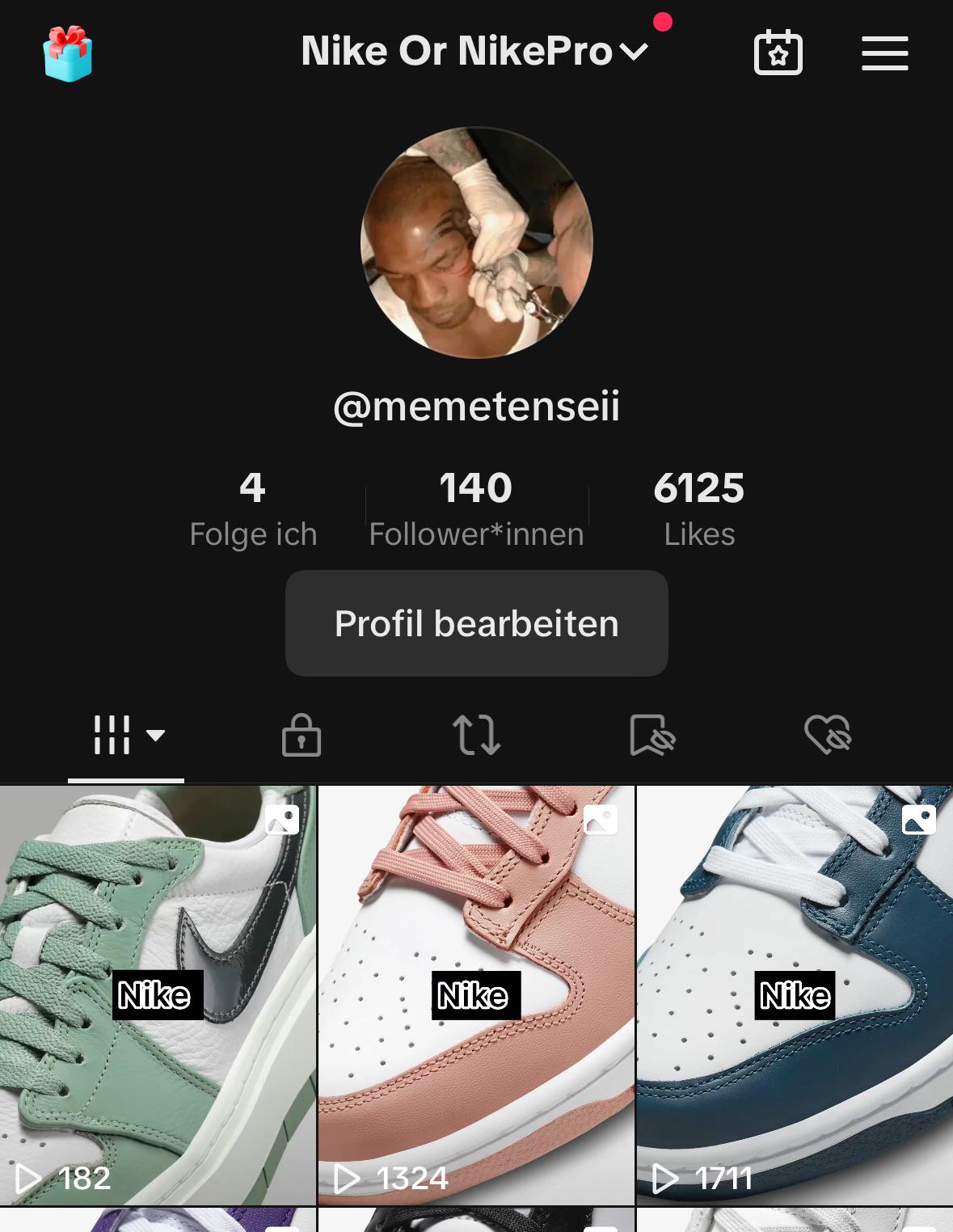Viewport: 953px width, 1232px height.
Task: Open creator calendar tools icon
Action: coord(778,52)
